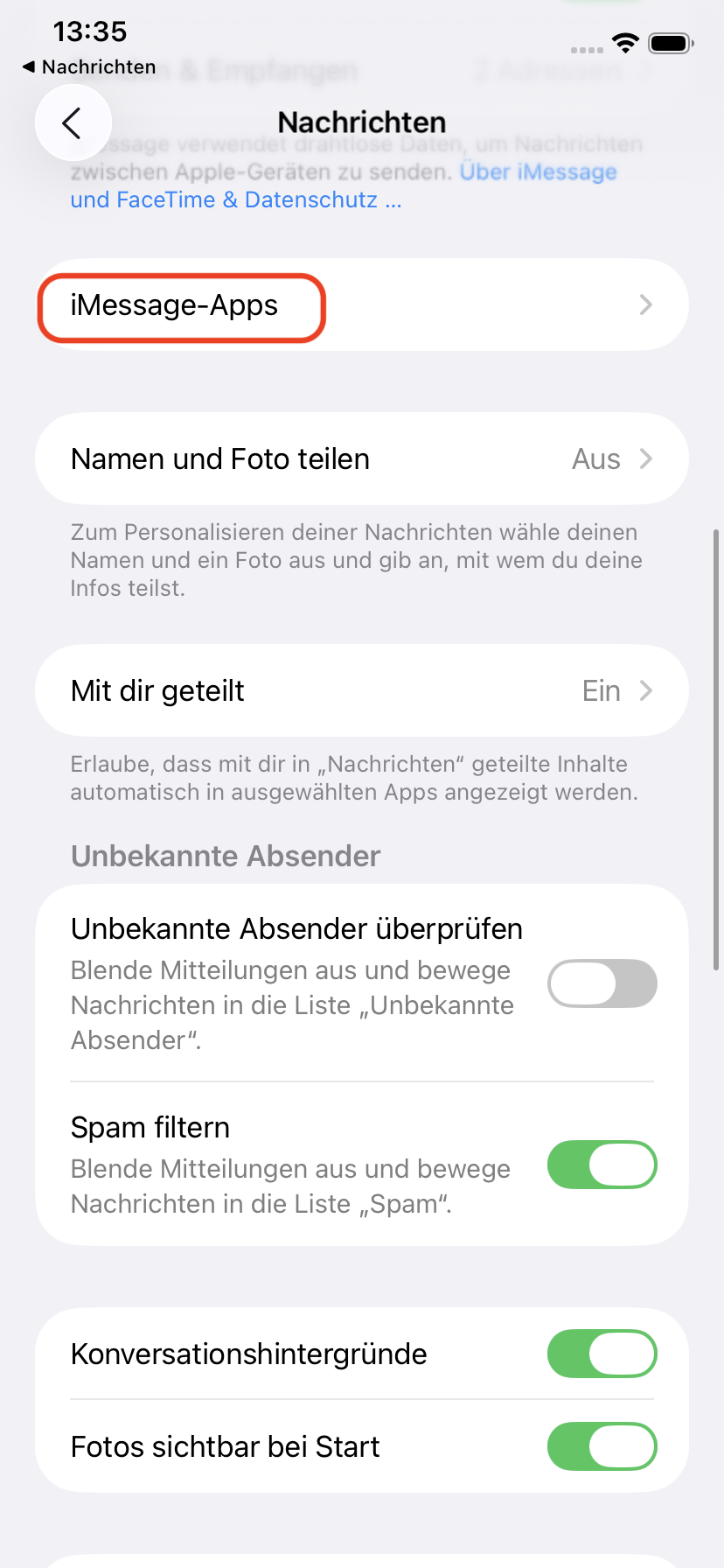Open iMessage-Apps settings
Viewport: 724px width, 1568px height.
click(361, 305)
